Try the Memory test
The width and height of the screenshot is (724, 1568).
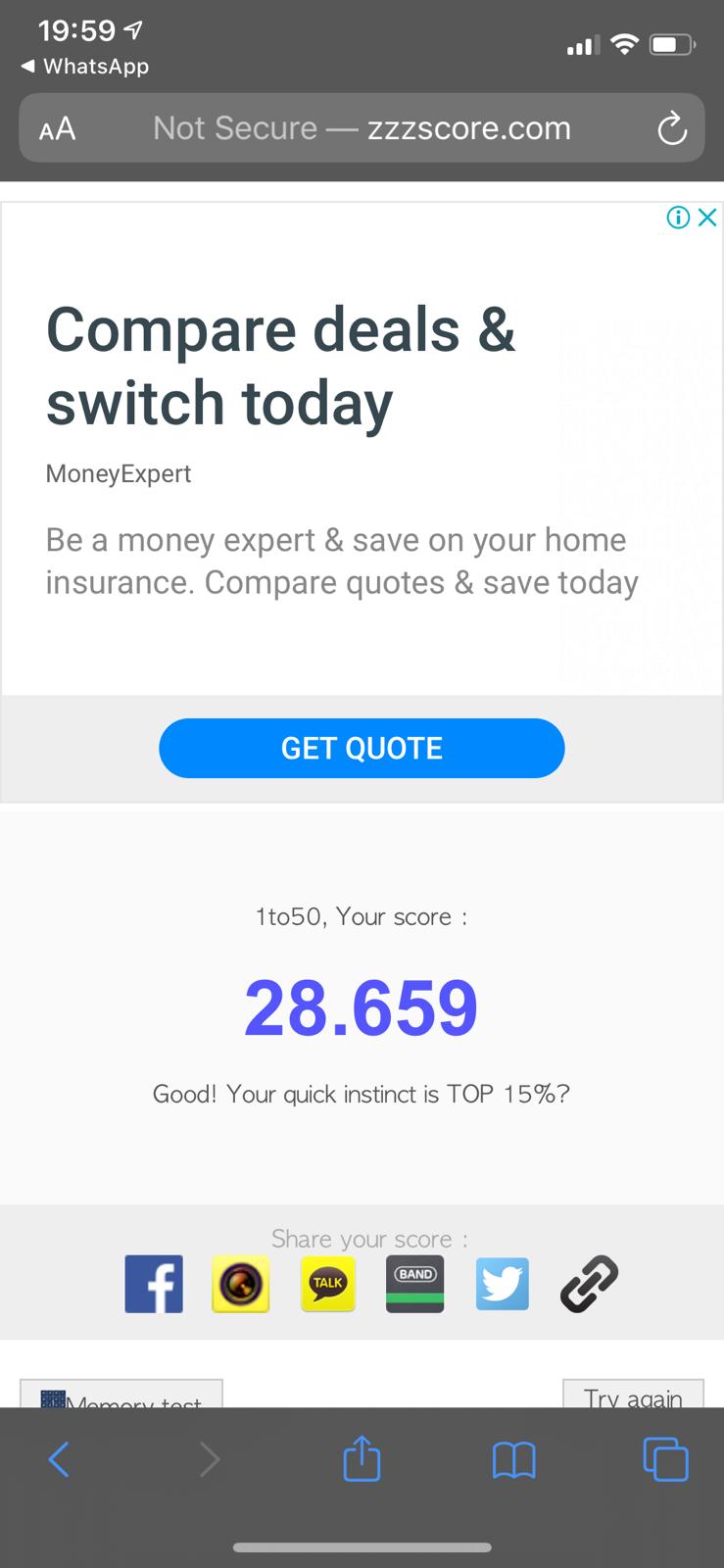(121, 1396)
